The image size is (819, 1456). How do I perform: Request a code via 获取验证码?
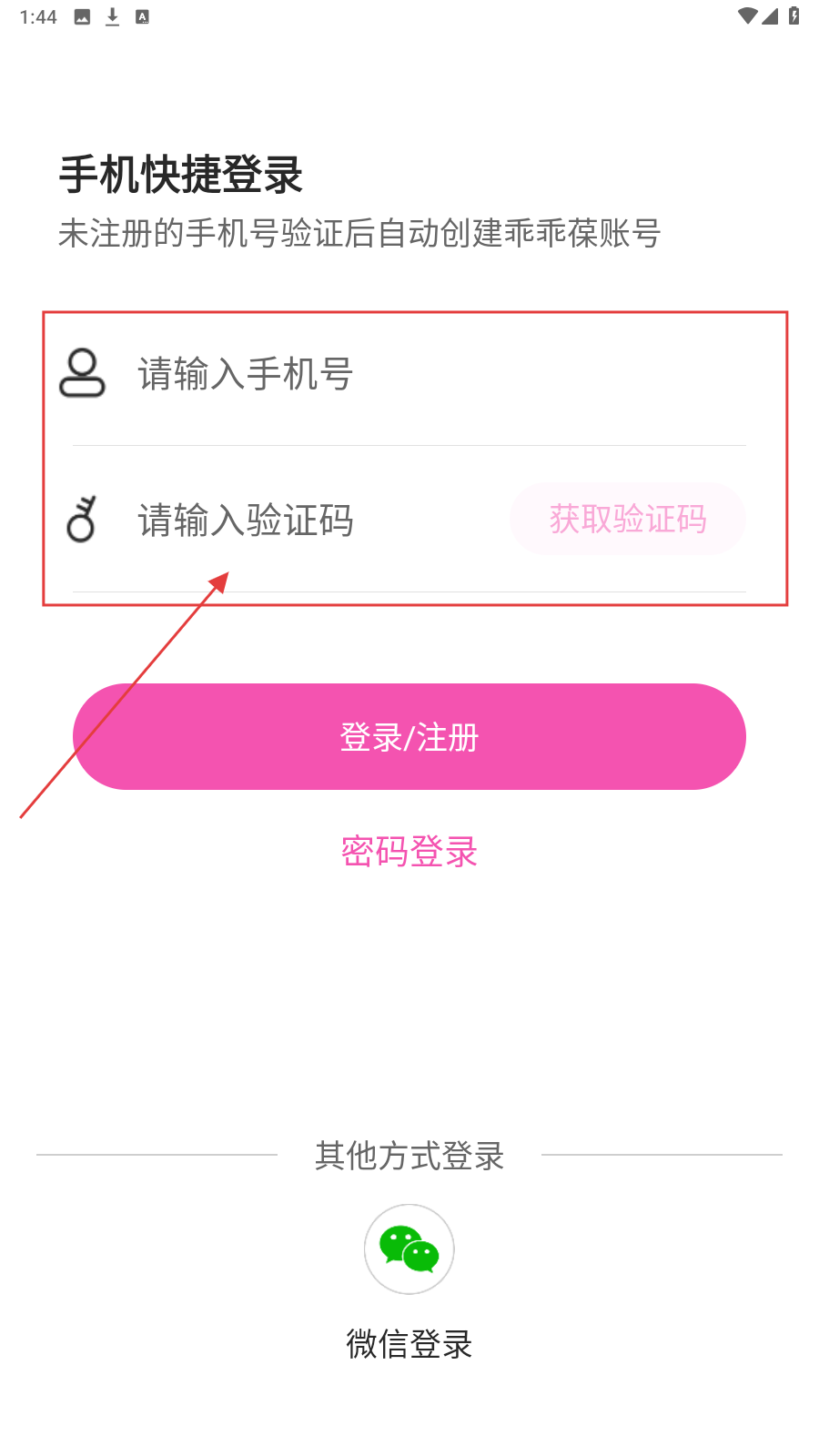point(628,520)
